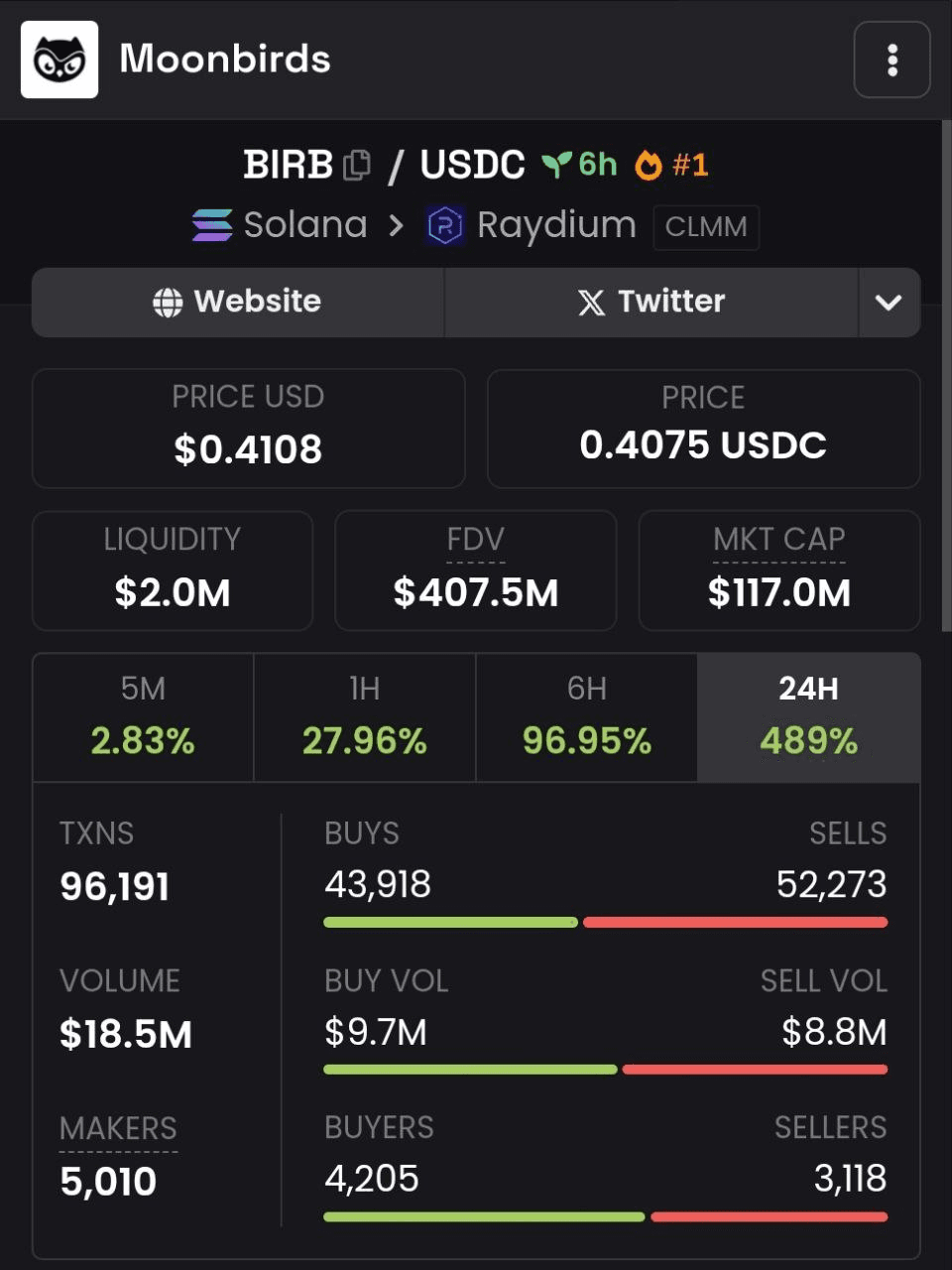Viewport: 952px width, 1270px height.
Task: Choose the 24H timeframe tab
Action: 808,716
